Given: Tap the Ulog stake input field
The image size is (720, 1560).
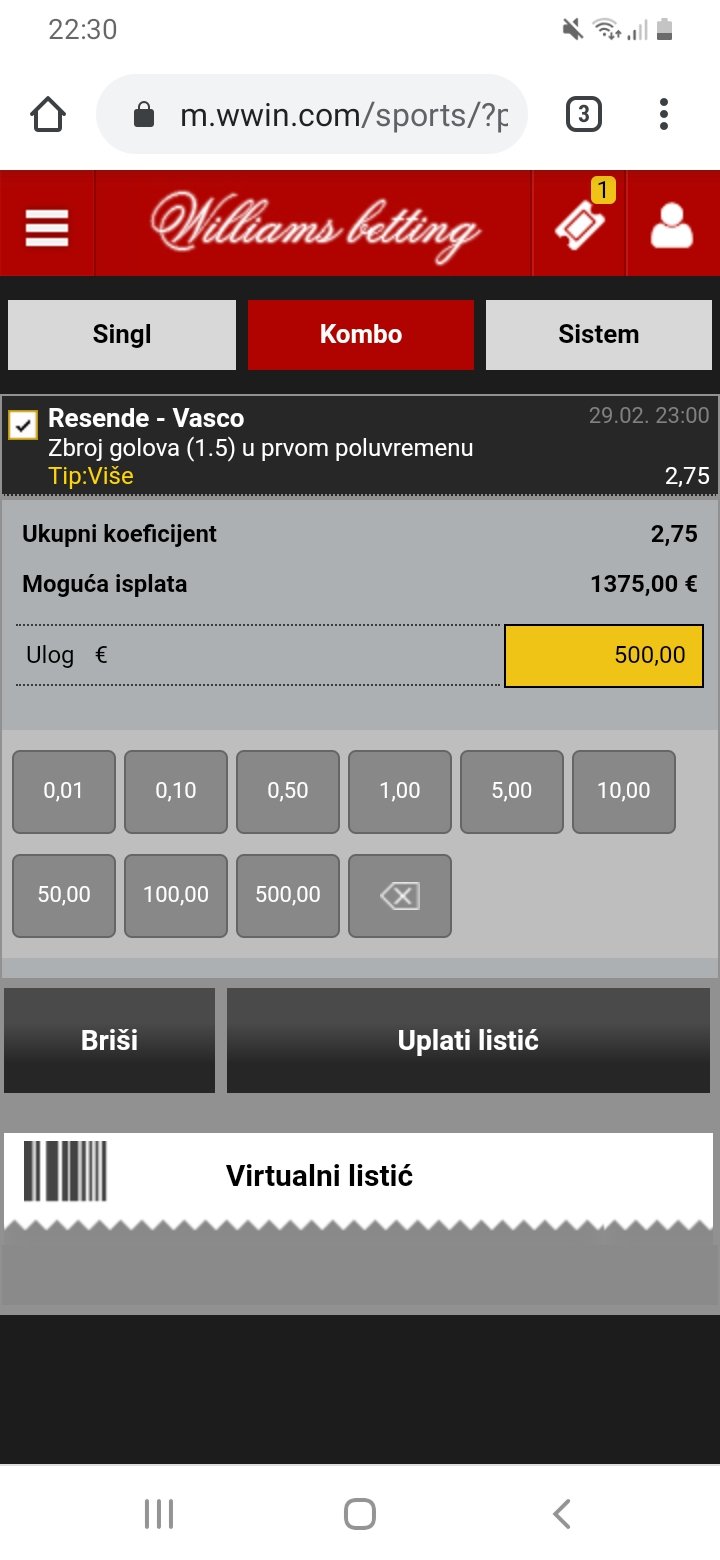Looking at the screenshot, I should pos(603,656).
